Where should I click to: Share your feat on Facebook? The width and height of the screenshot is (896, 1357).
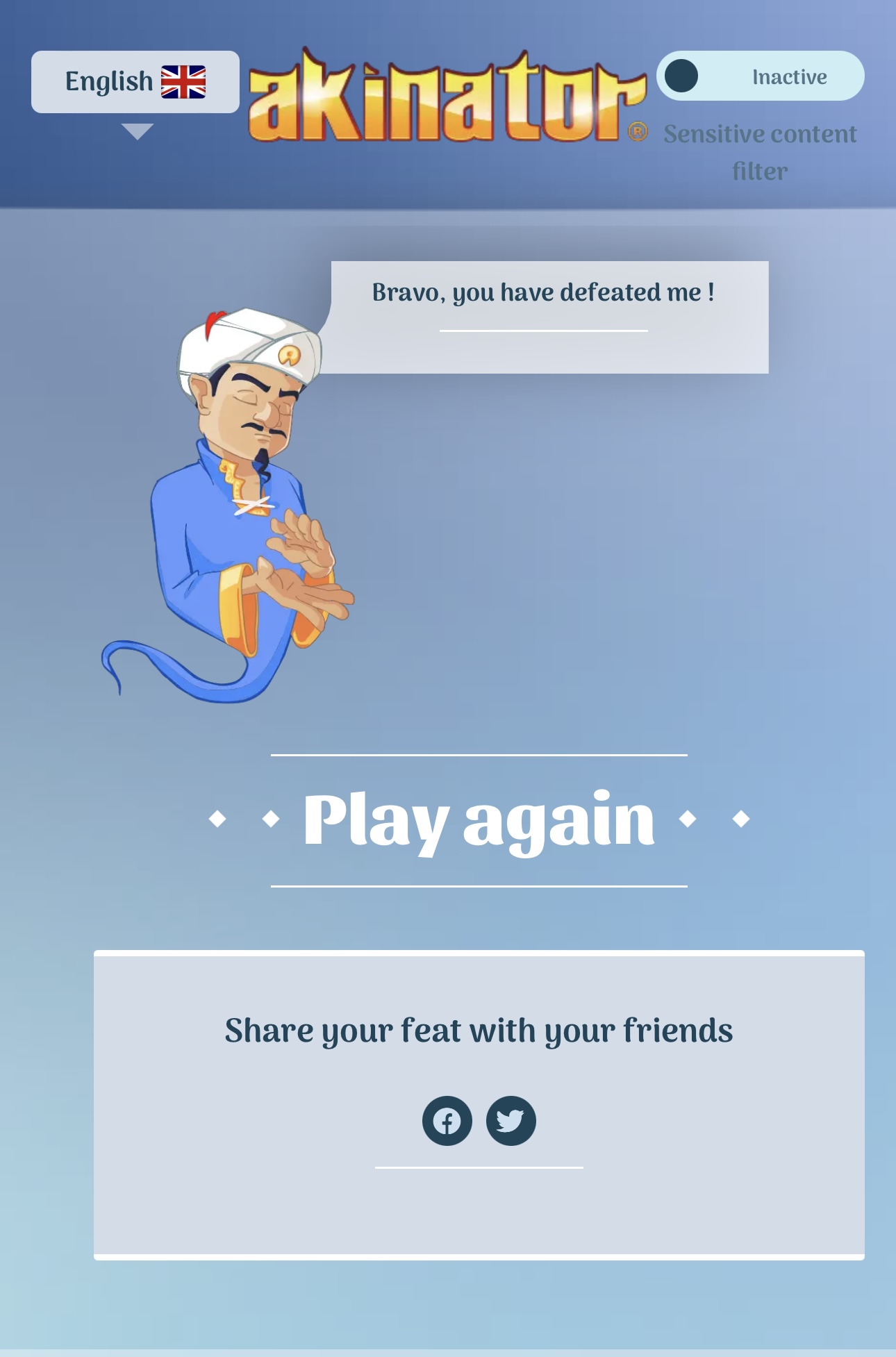447,1121
